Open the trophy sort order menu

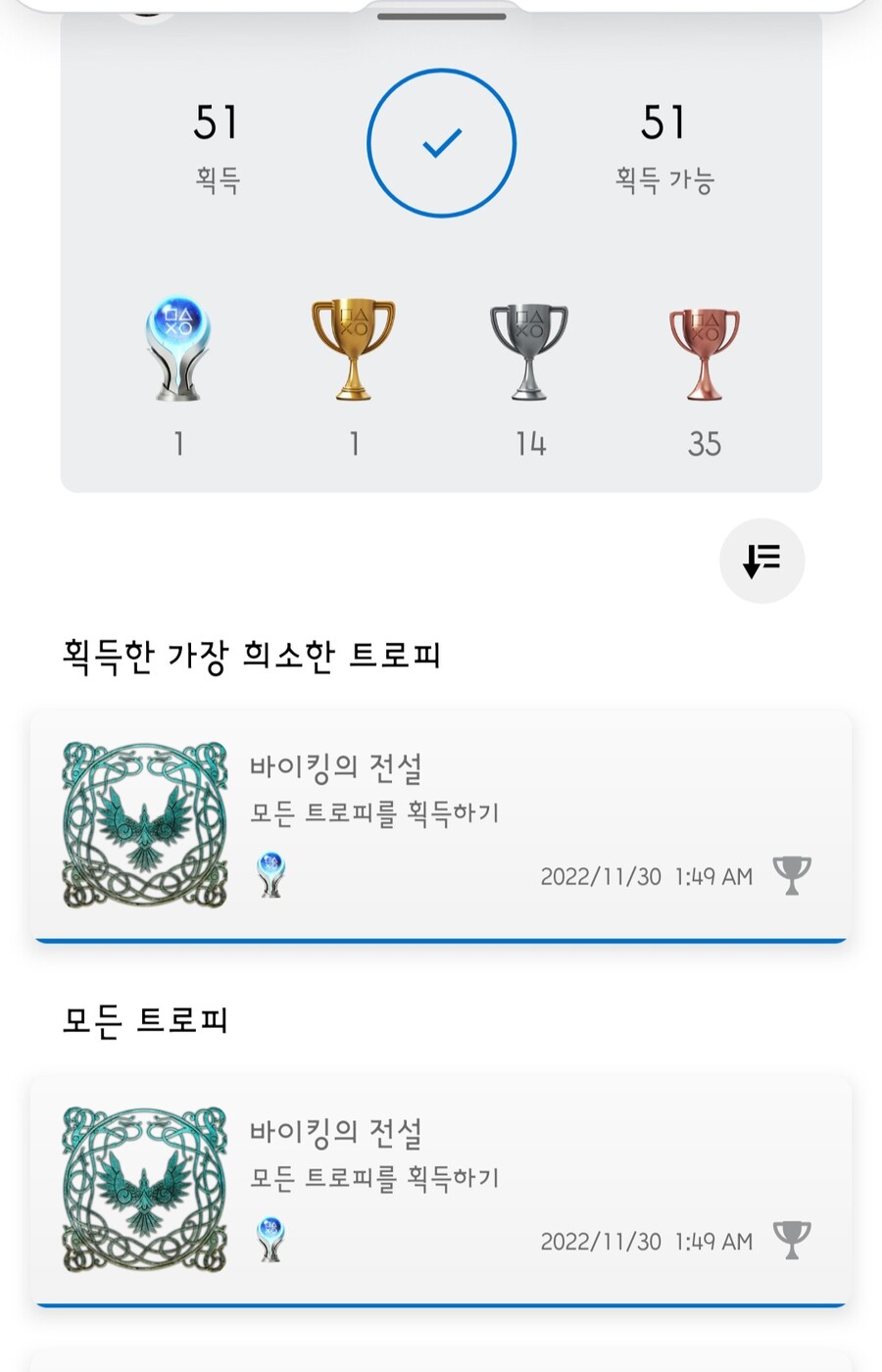click(x=761, y=561)
